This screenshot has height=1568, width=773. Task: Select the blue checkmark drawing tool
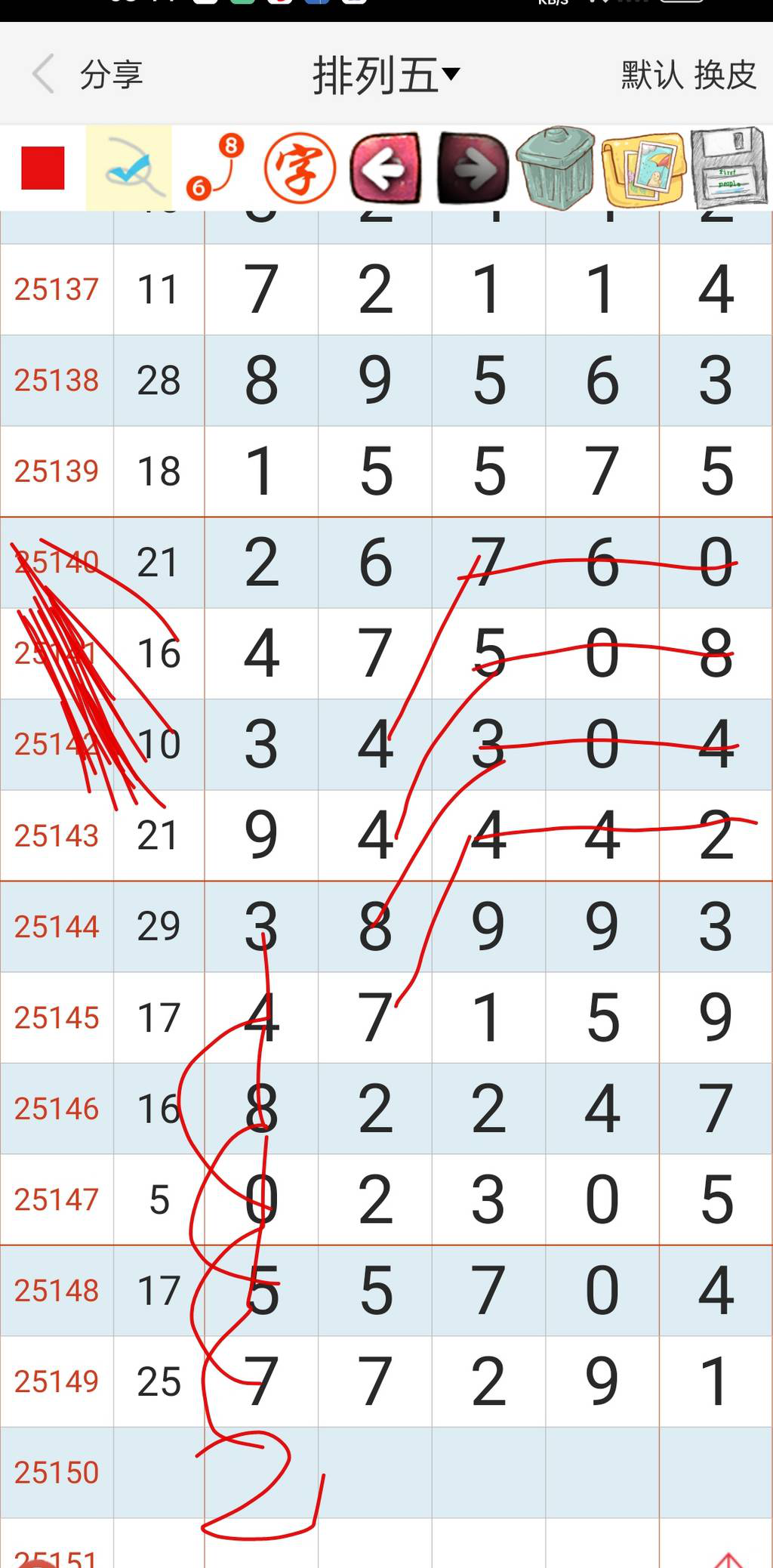[130, 168]
